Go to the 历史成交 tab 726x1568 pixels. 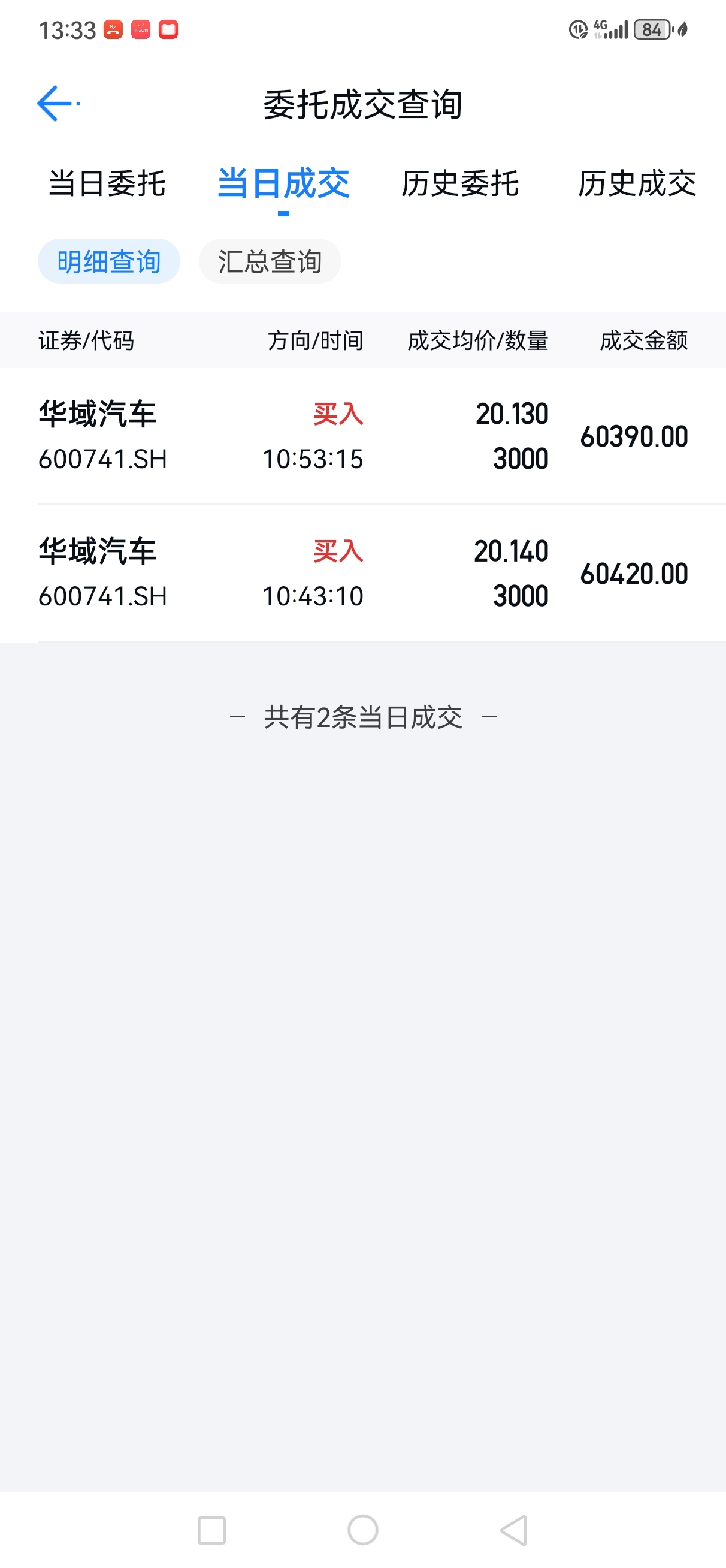tap(637, 183)
